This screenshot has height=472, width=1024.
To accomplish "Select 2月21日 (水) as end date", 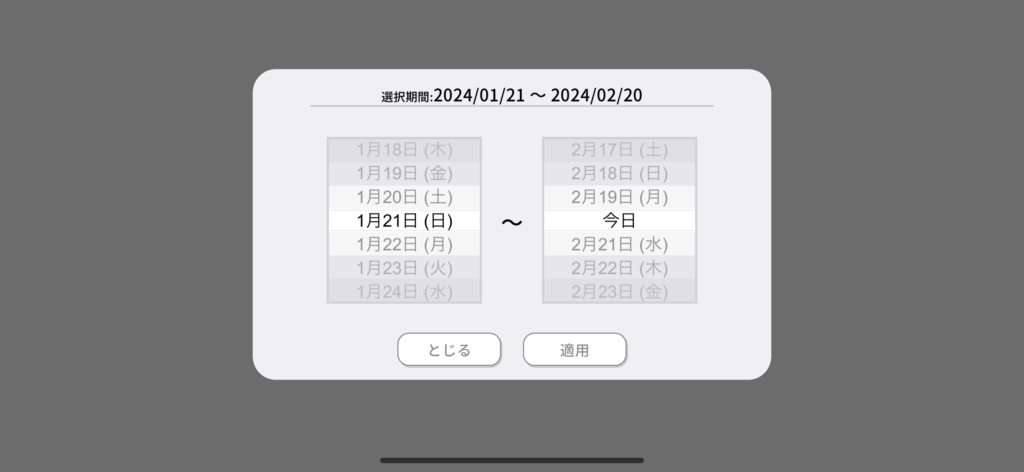I will tap(619, 244).
